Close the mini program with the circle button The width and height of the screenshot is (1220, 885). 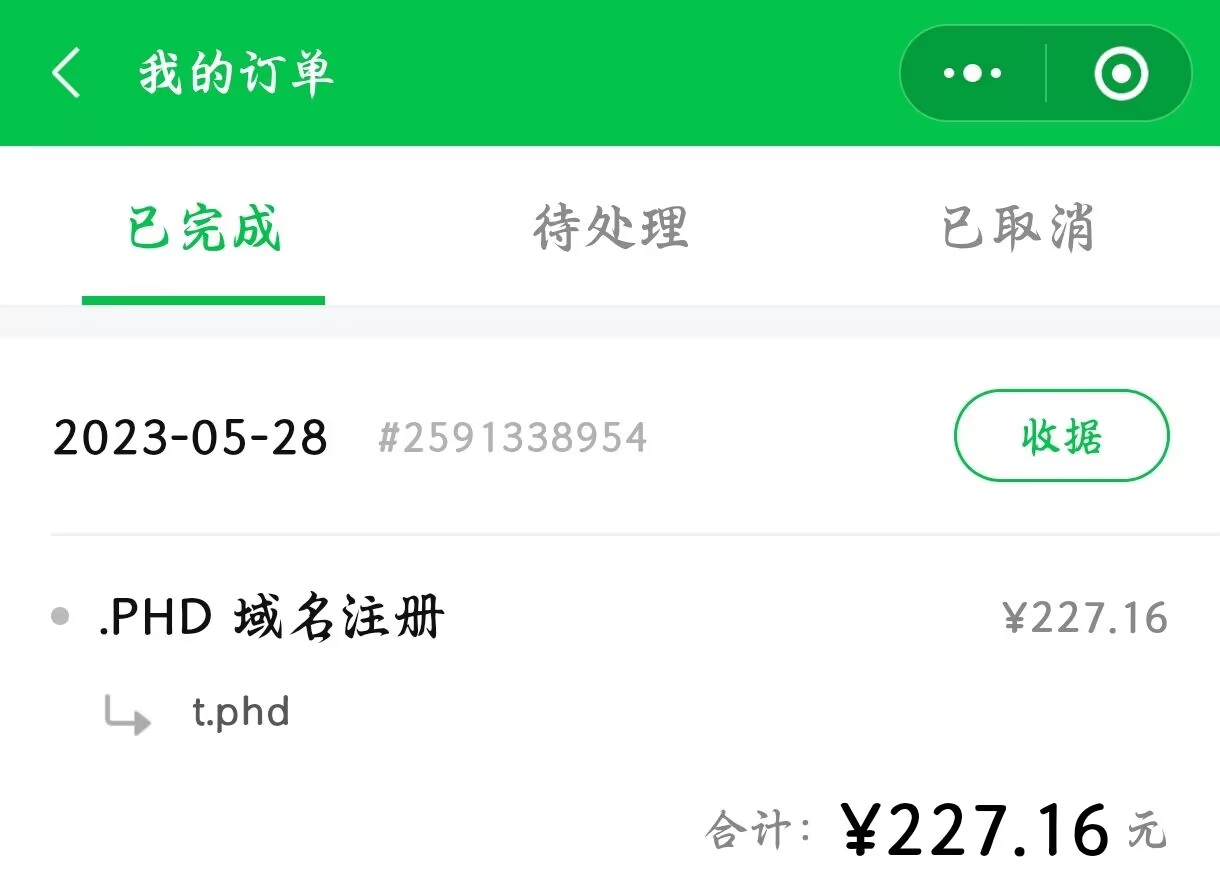pyautogui.click(x=1120, y=74)
